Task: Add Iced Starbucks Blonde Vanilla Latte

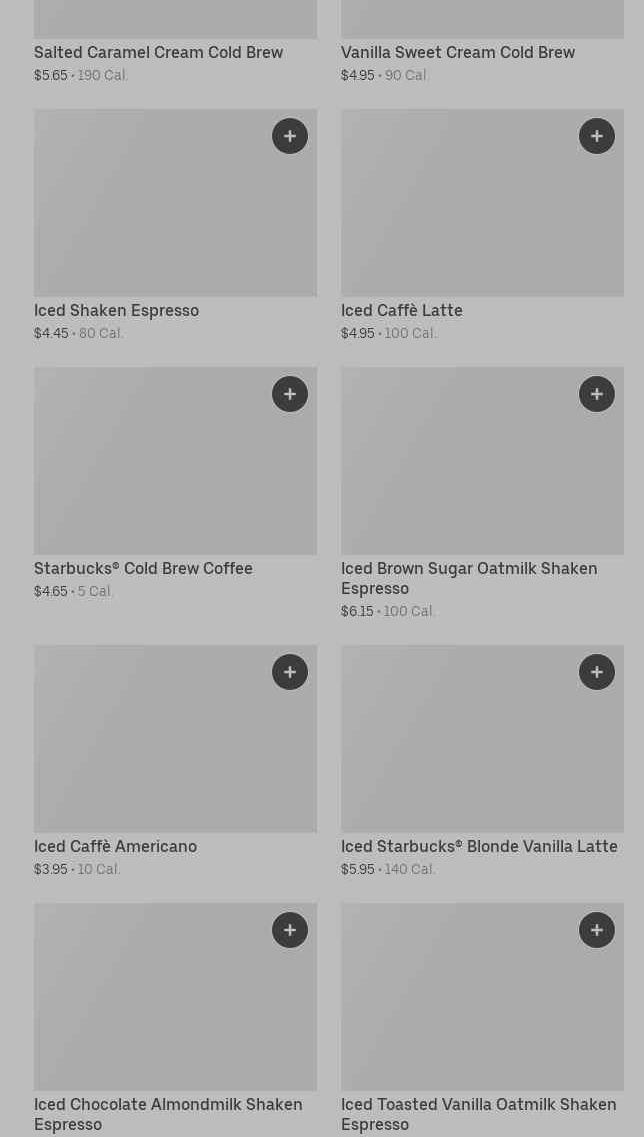Action: [597, 672]
